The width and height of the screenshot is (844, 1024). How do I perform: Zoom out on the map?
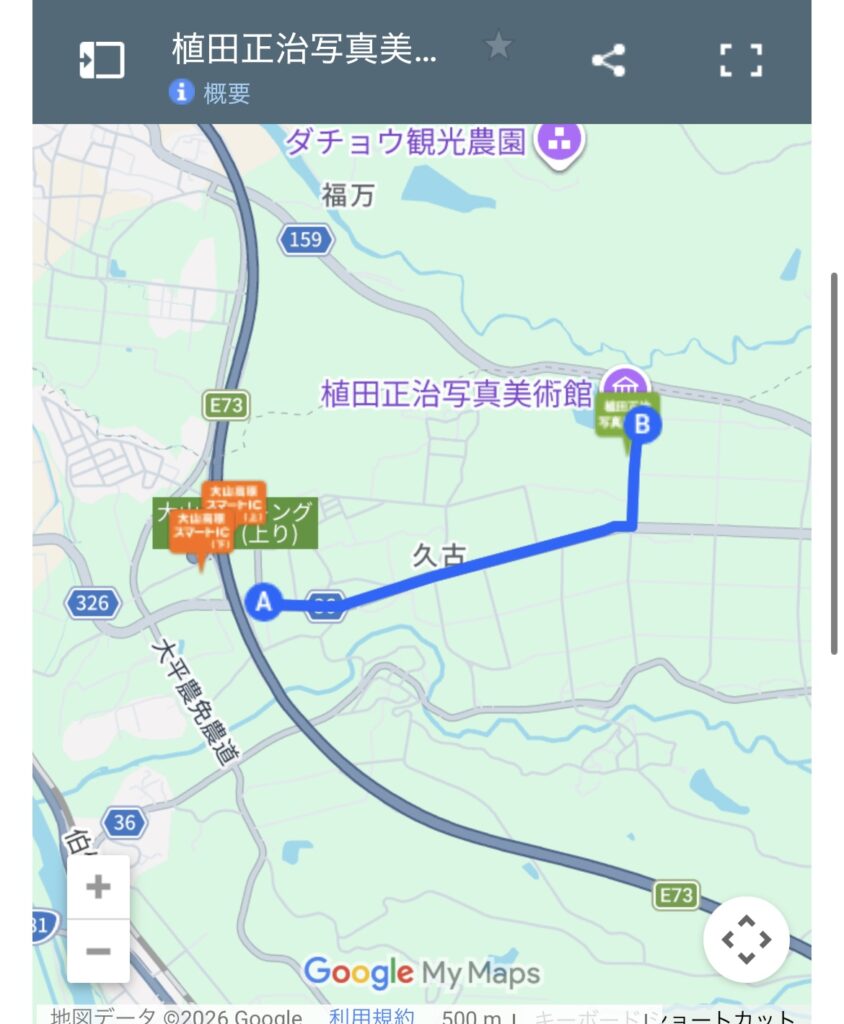[x=98, y=950]
